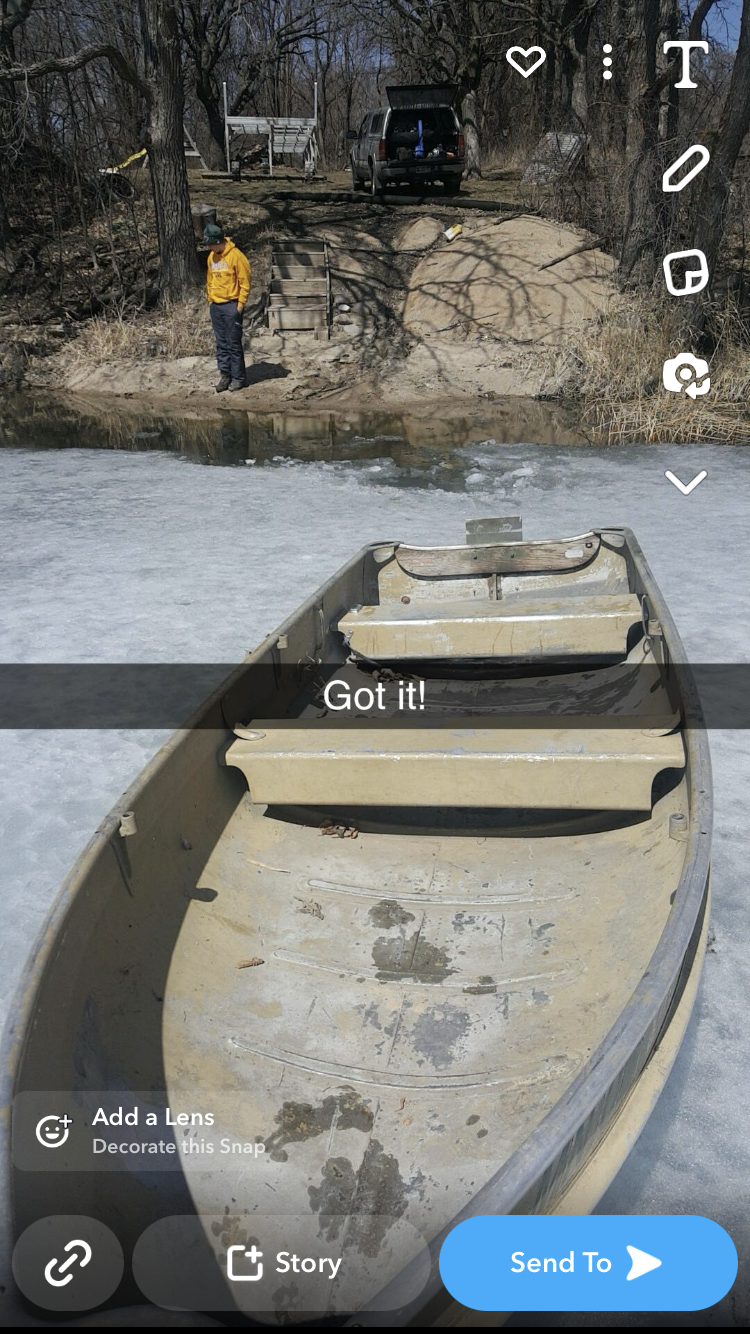Select the text tool
Viewport: 750px width, 1334px height.
(x=686, y=65)
